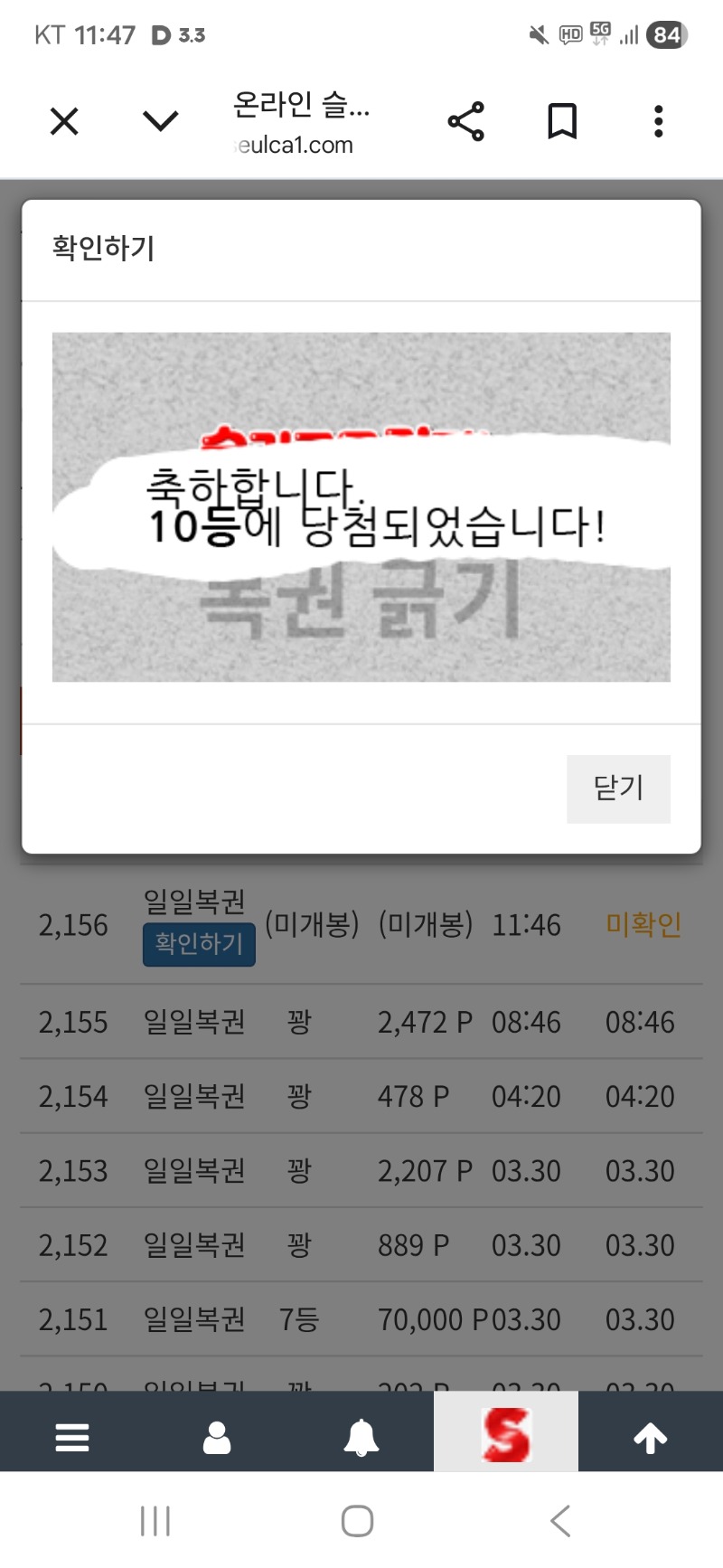Minimize the browser with the down chevron

click(161, 121)
